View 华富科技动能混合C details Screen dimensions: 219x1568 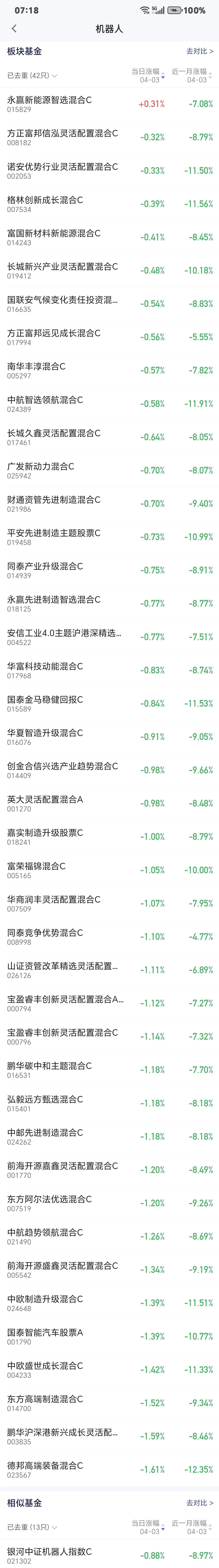click(109, 670)
